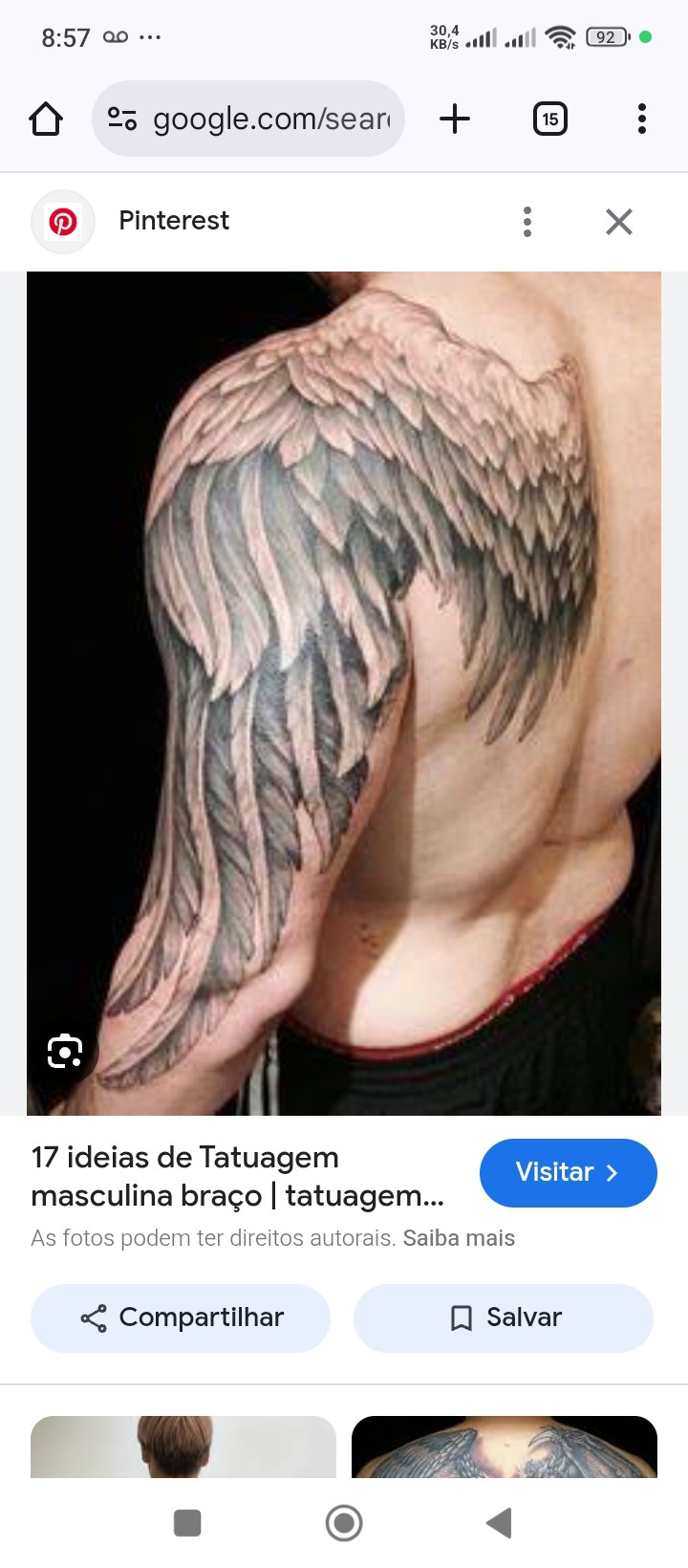Viewport: 688px width, 1568px height.
Task: Open the Saiba mais copyright link
Action: pyautogui.click(x=459, y=1238)
